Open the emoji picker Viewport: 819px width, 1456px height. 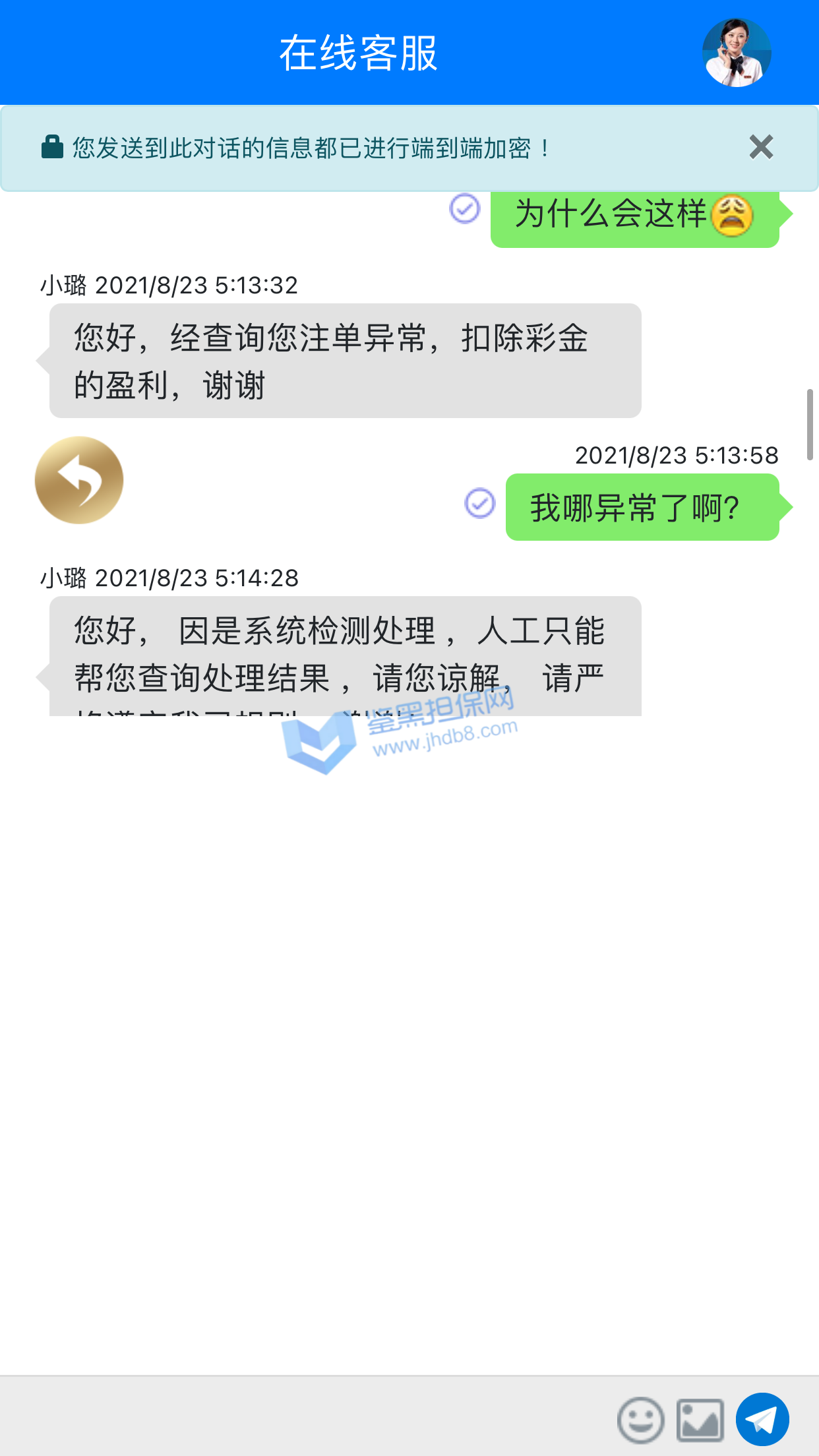640,1419
